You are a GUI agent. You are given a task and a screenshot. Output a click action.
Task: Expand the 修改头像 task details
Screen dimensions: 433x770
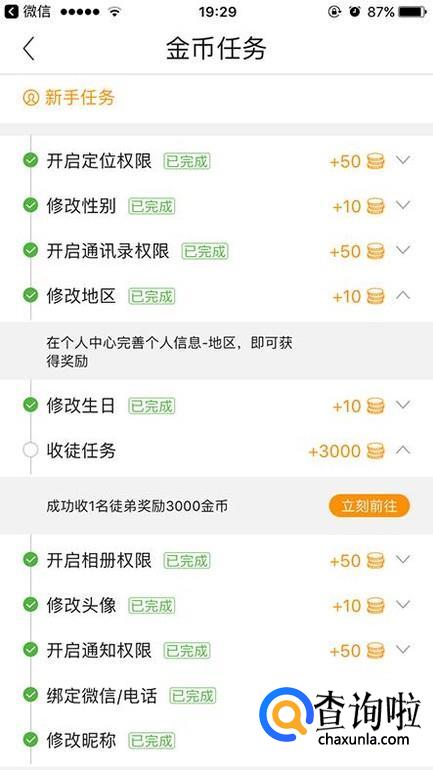point(403,605)
